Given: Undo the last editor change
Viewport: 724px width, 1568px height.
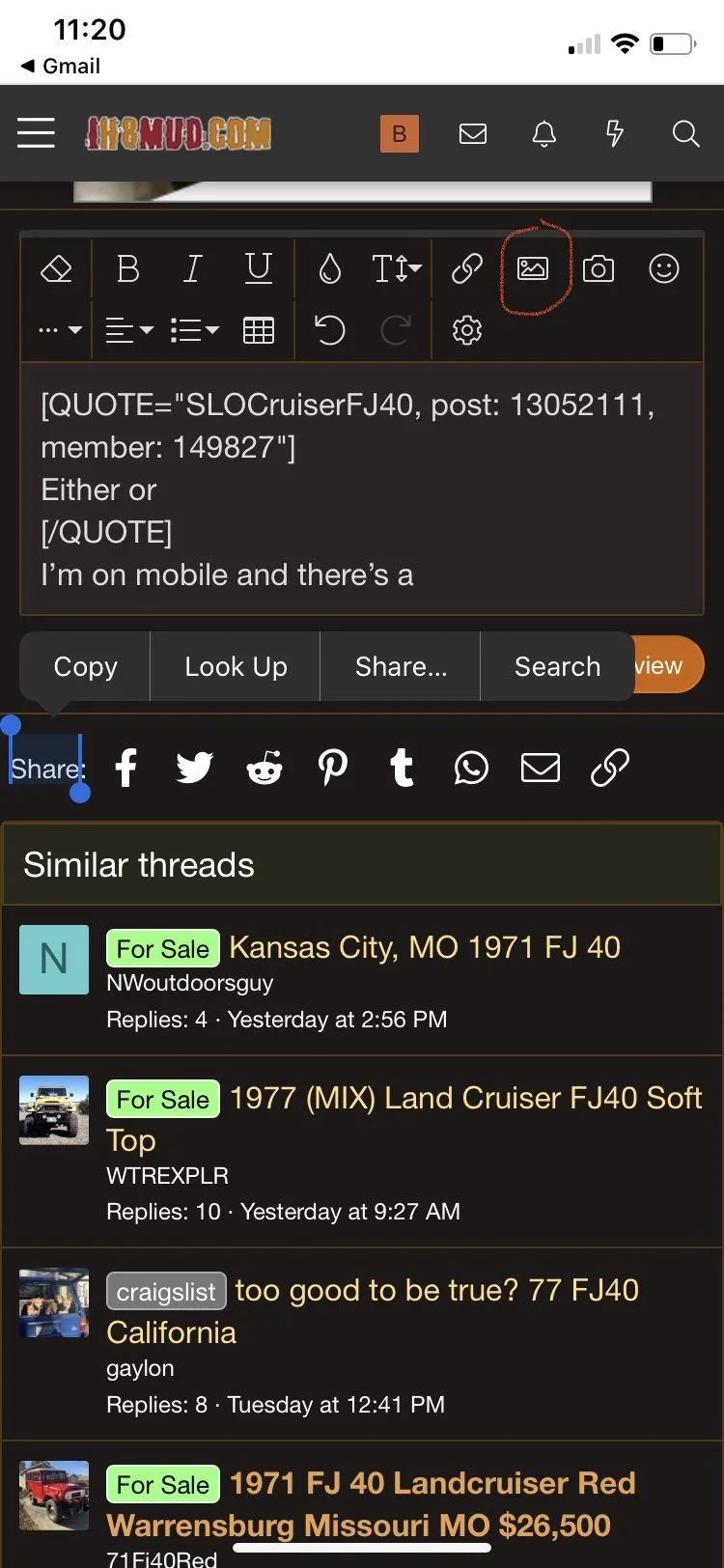Looking at the screenshot, I should tap(329, 330).
